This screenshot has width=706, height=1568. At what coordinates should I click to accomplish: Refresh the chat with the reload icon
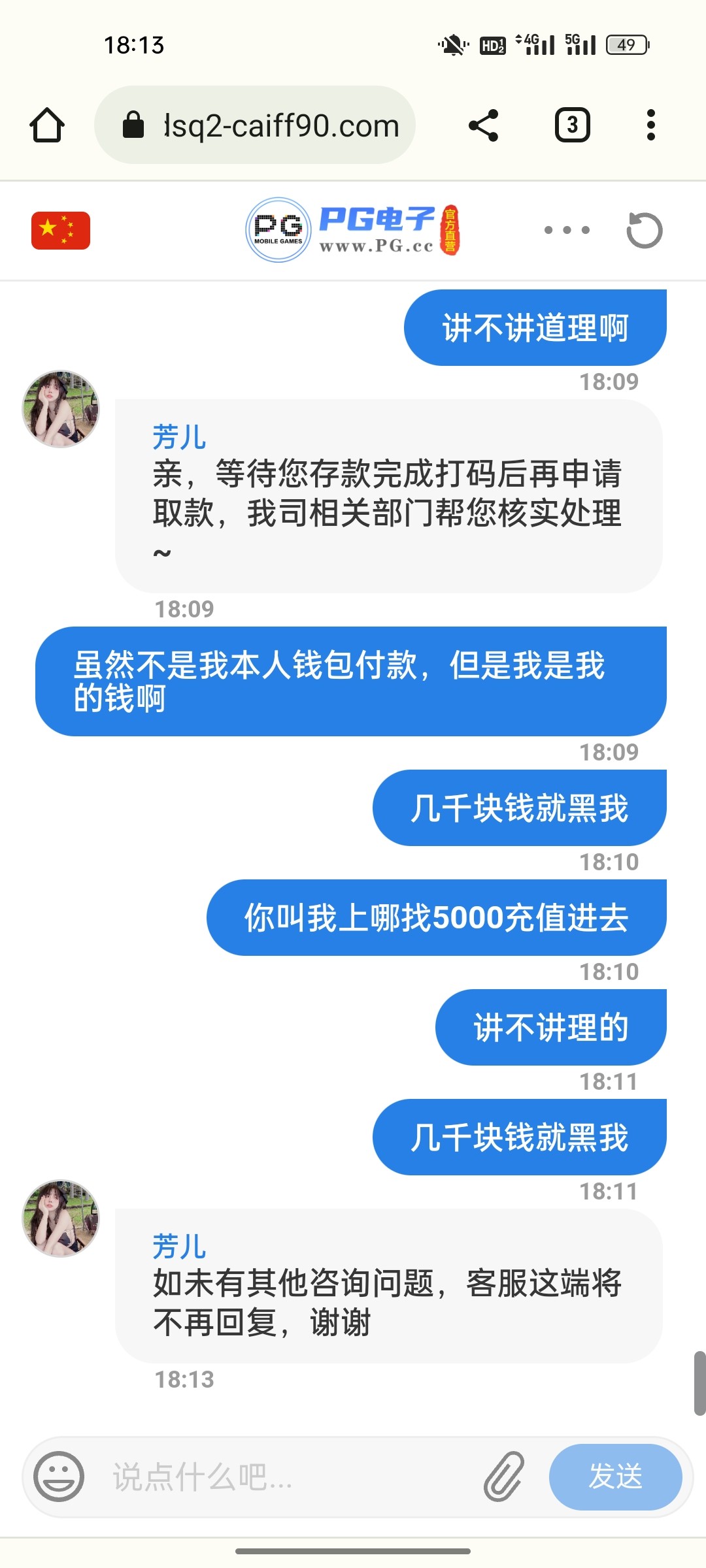(645, 230)
